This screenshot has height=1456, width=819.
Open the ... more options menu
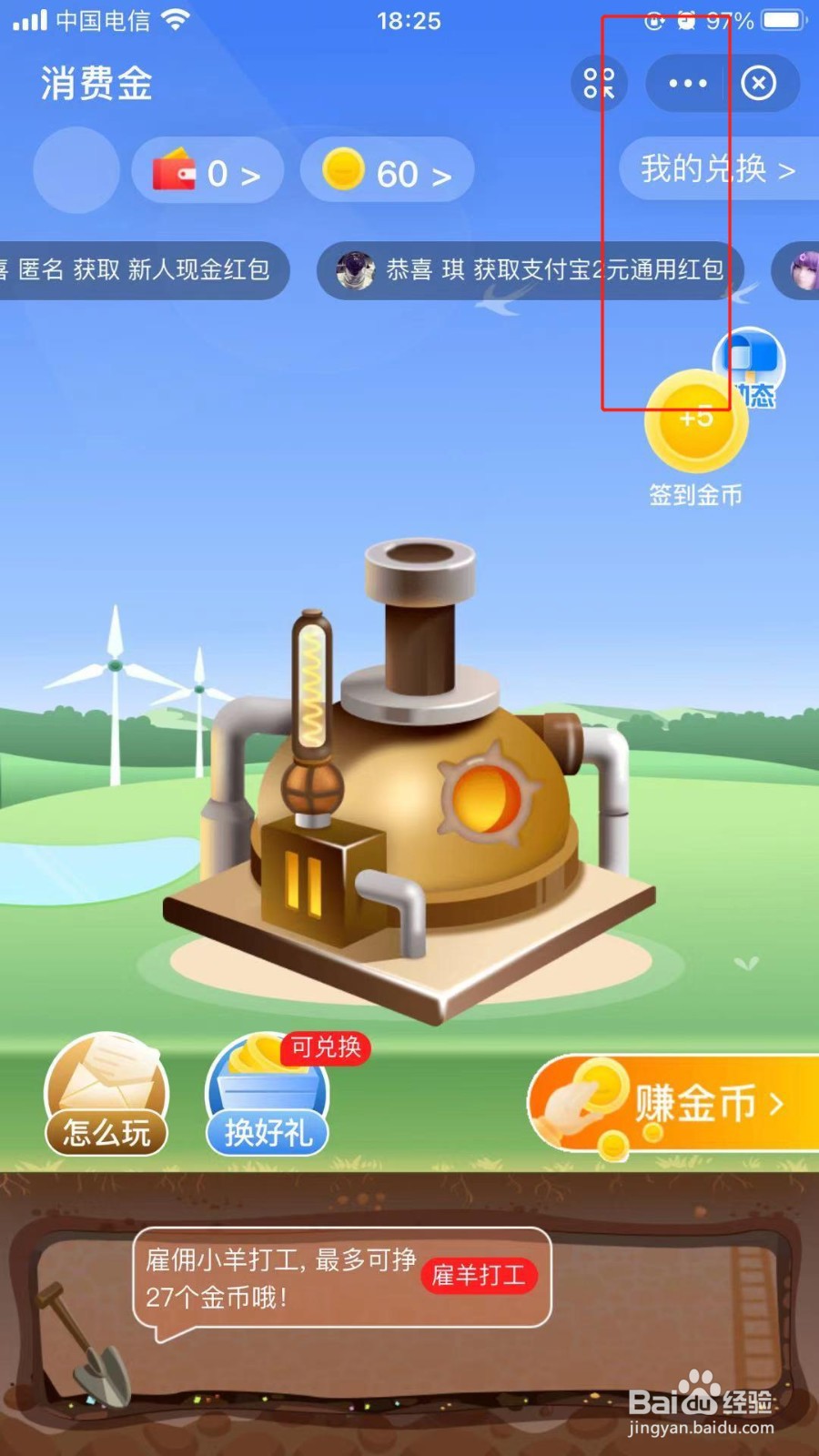(686, 83)
